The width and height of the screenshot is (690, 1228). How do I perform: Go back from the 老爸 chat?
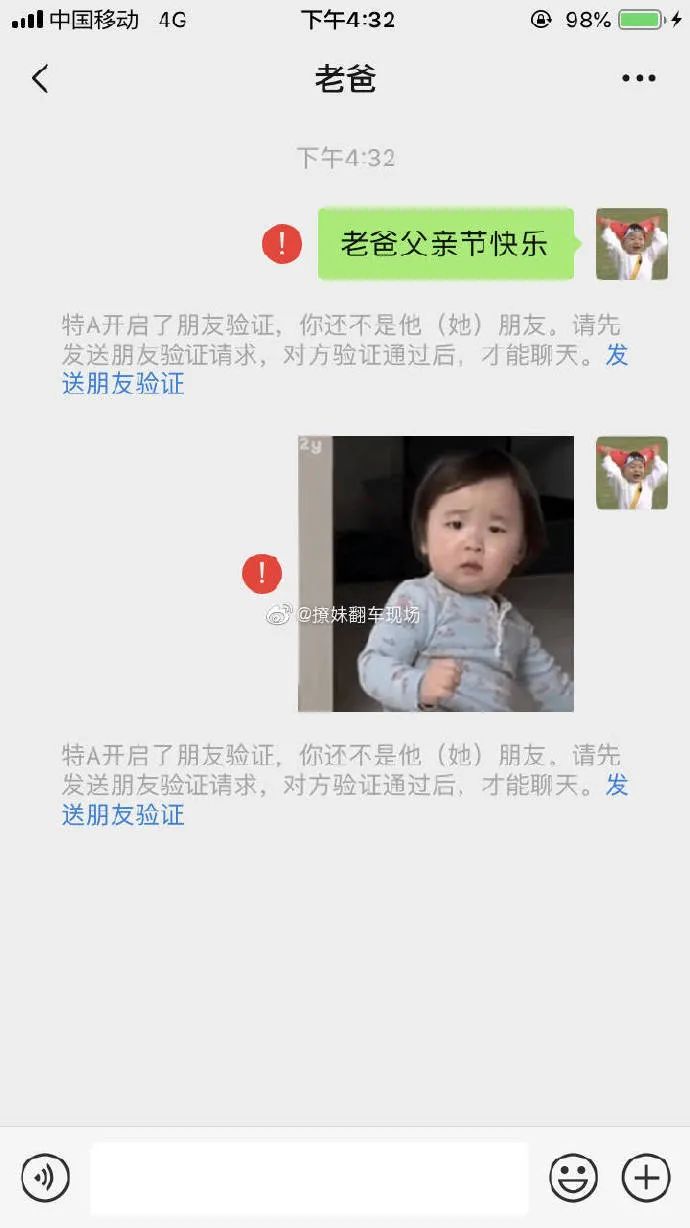(x=40, y=79)
